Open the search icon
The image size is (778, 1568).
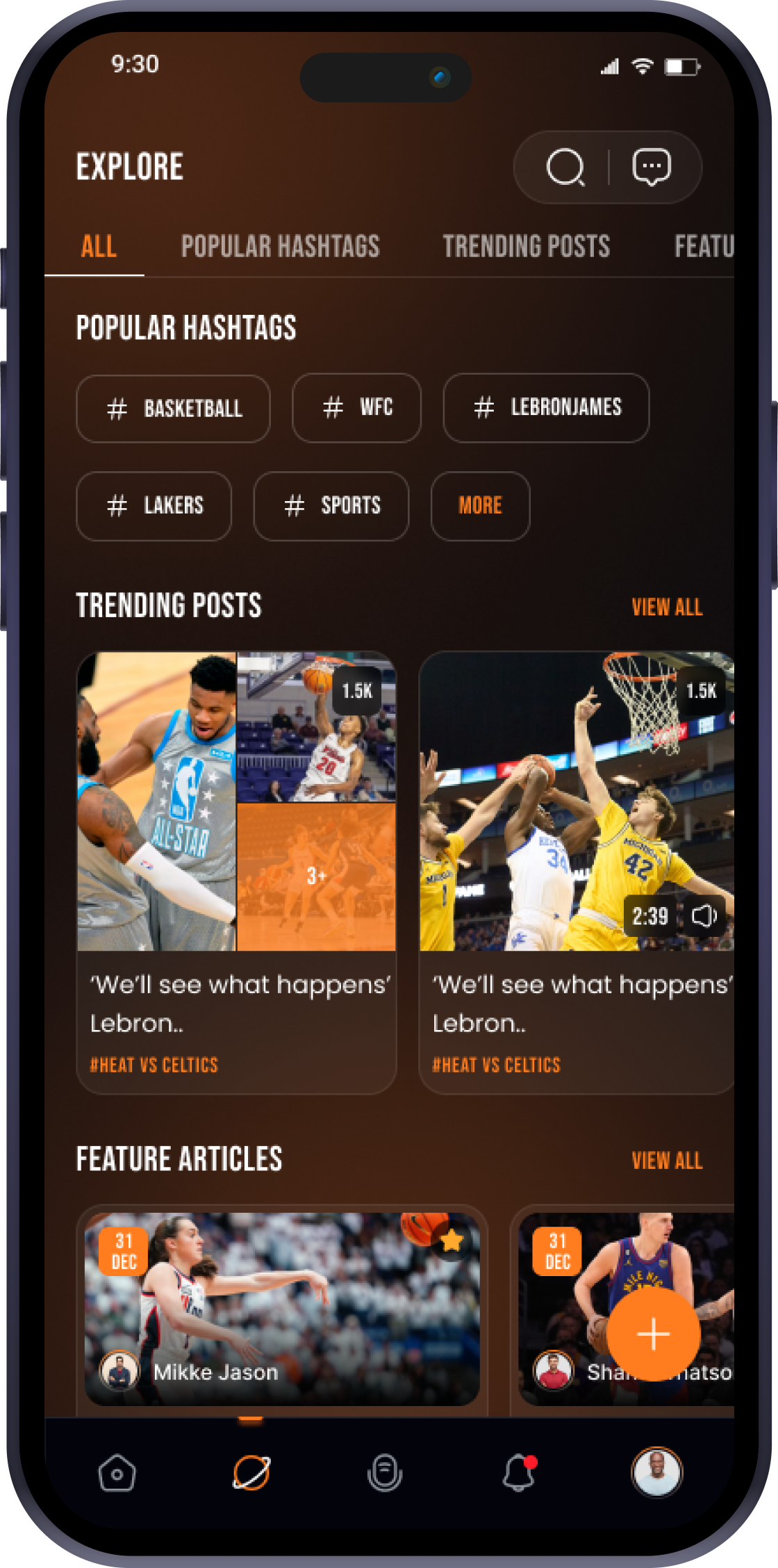coord(565,168)
